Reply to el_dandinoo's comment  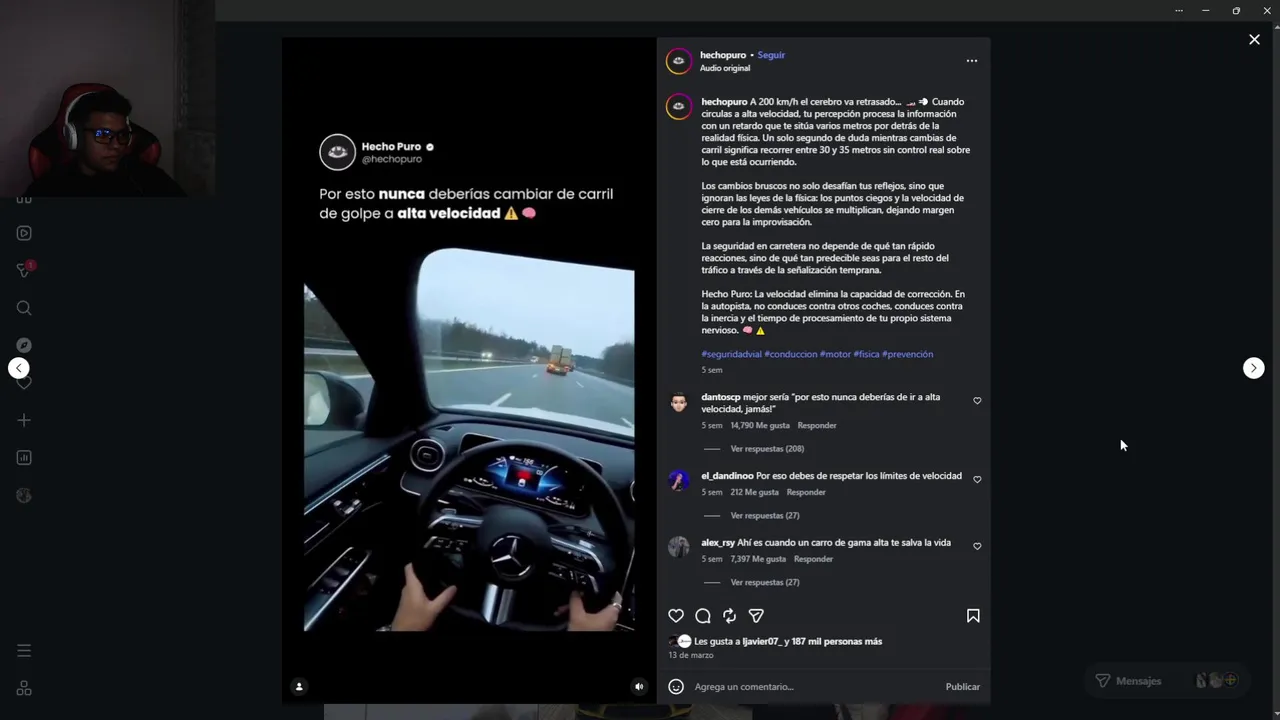coord(806,492)
